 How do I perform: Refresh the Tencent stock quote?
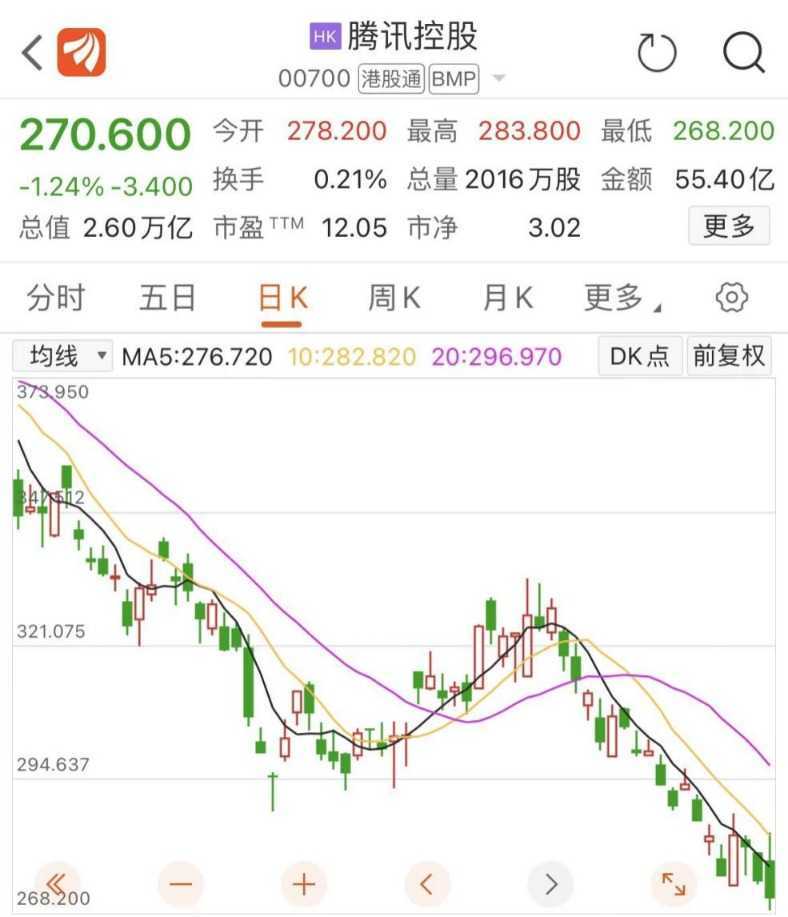[657, 53]
